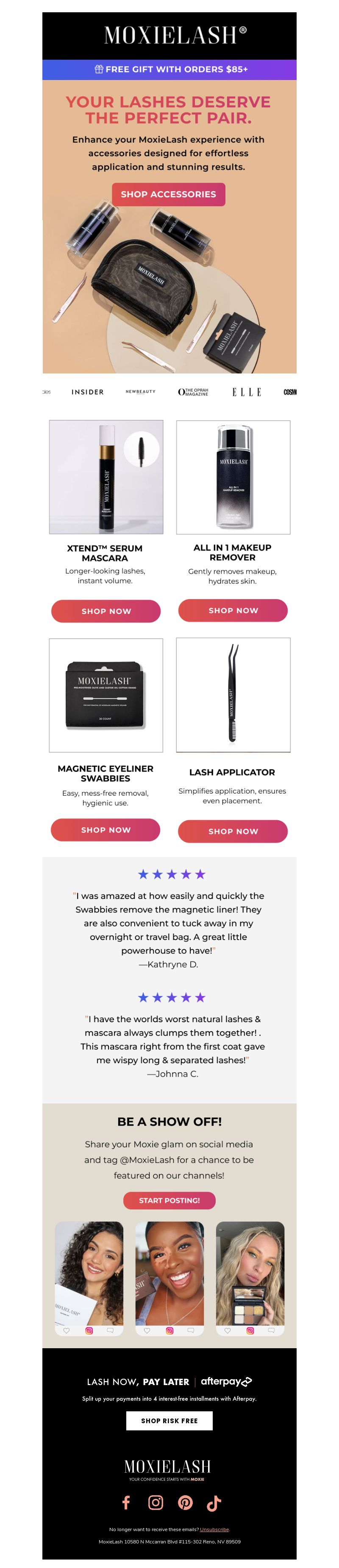Unsubscribe from these emails
This screenshot has height=1568, width=339.
click(x=214, y=1529)
